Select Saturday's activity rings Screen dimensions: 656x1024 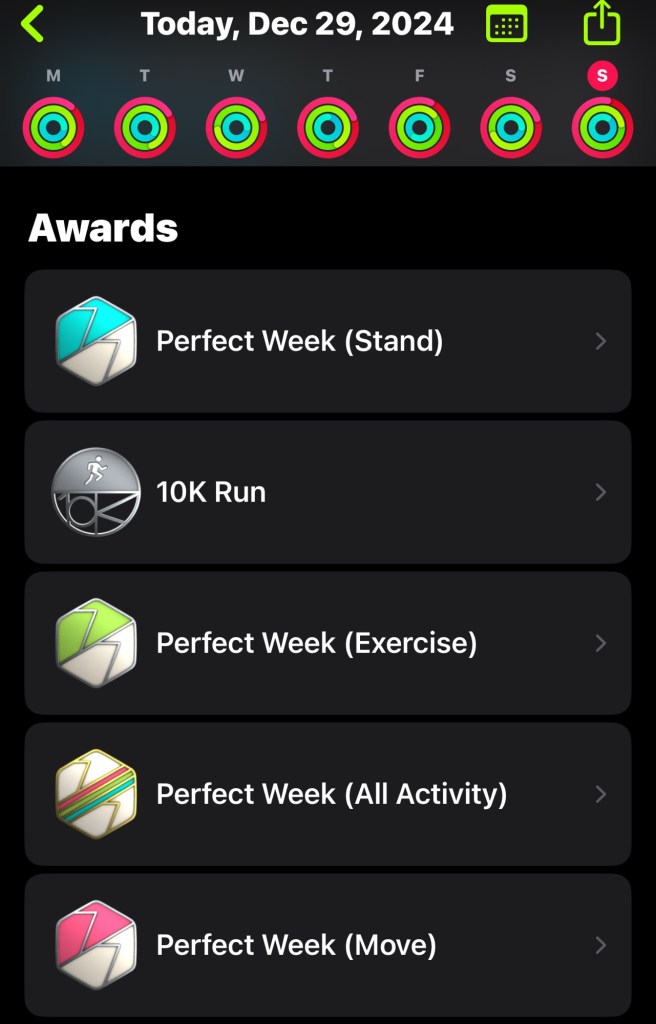coord(511,127)
